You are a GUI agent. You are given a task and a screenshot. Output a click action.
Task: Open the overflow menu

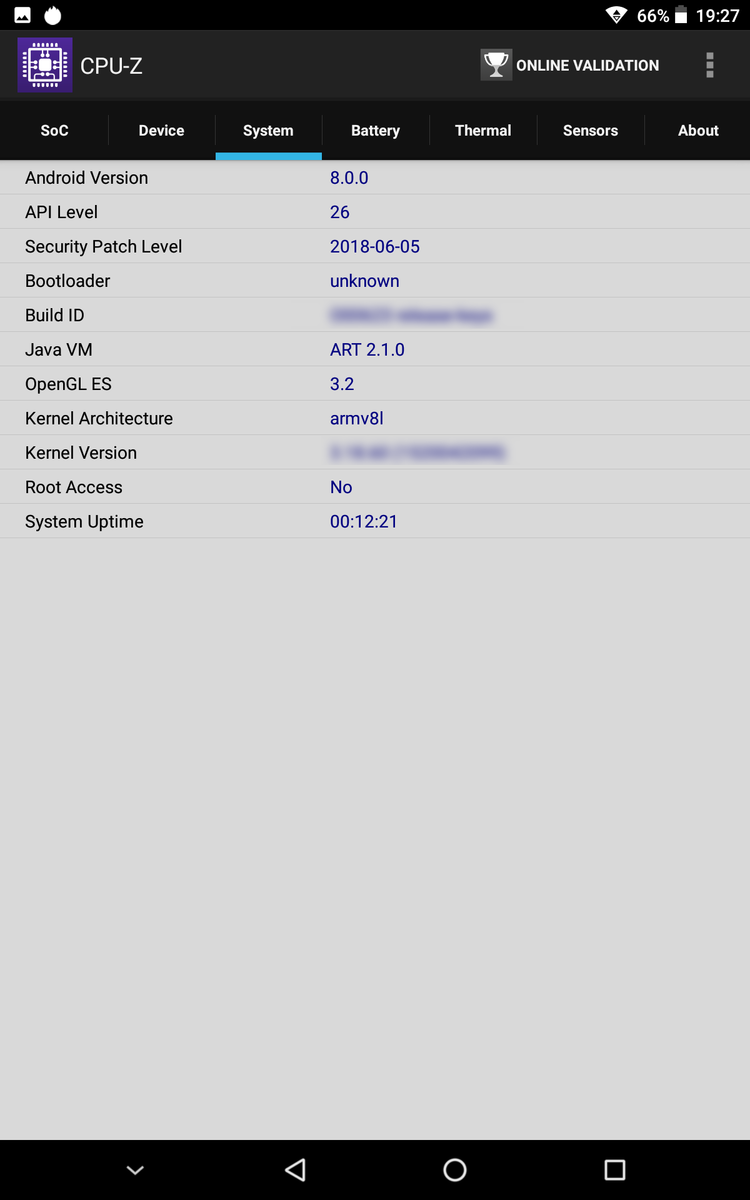(710, 65)
